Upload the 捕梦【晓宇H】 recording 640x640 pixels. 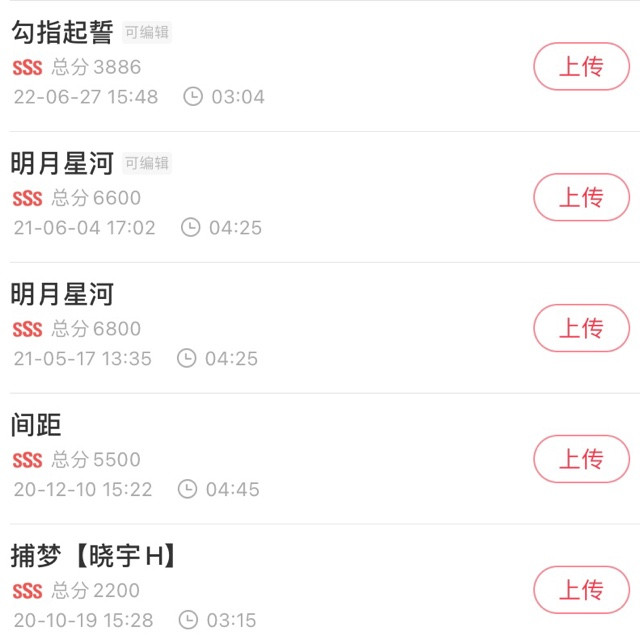(581, 590)
